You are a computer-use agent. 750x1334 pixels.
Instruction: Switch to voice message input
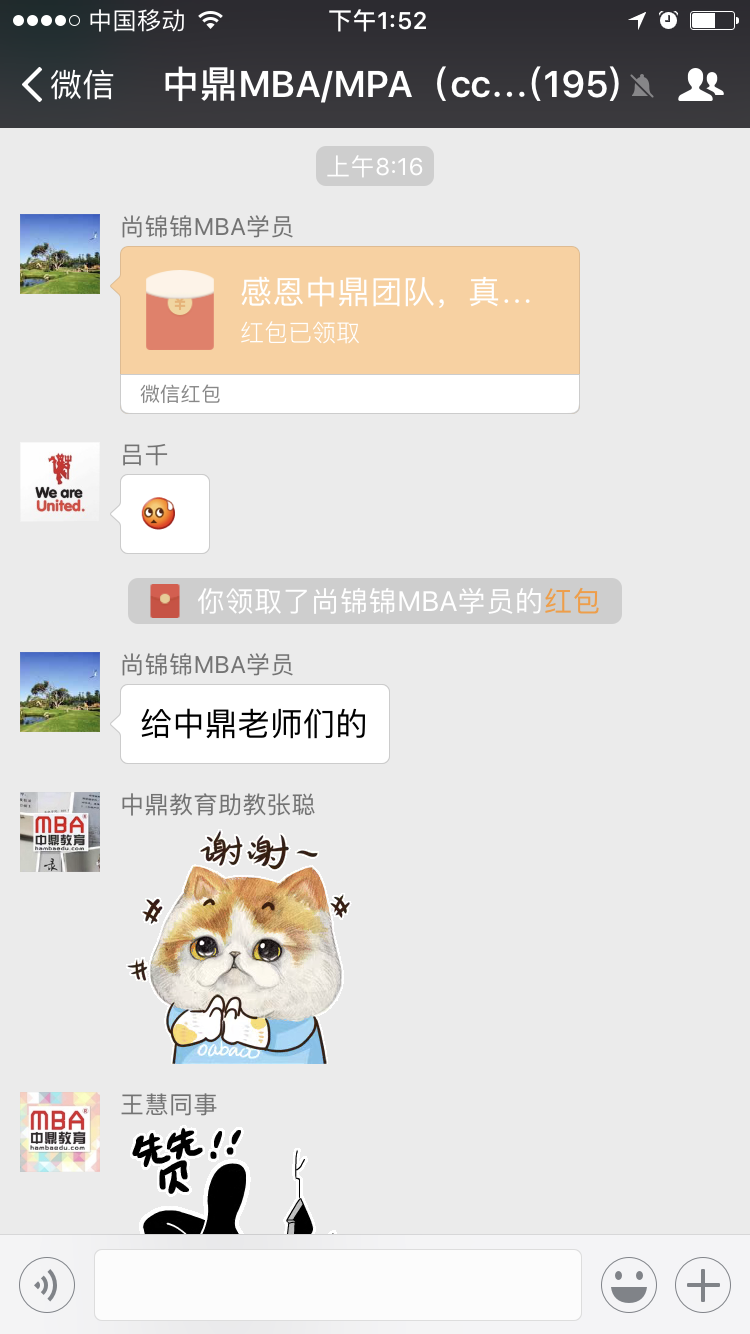point(47,1284)
